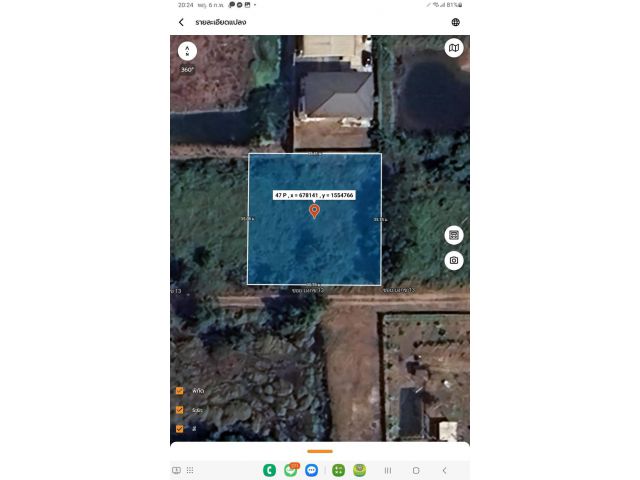Tap the red parcel location pin
The width and height of the screenshot is (640, 480).
[x=314, y=210]
